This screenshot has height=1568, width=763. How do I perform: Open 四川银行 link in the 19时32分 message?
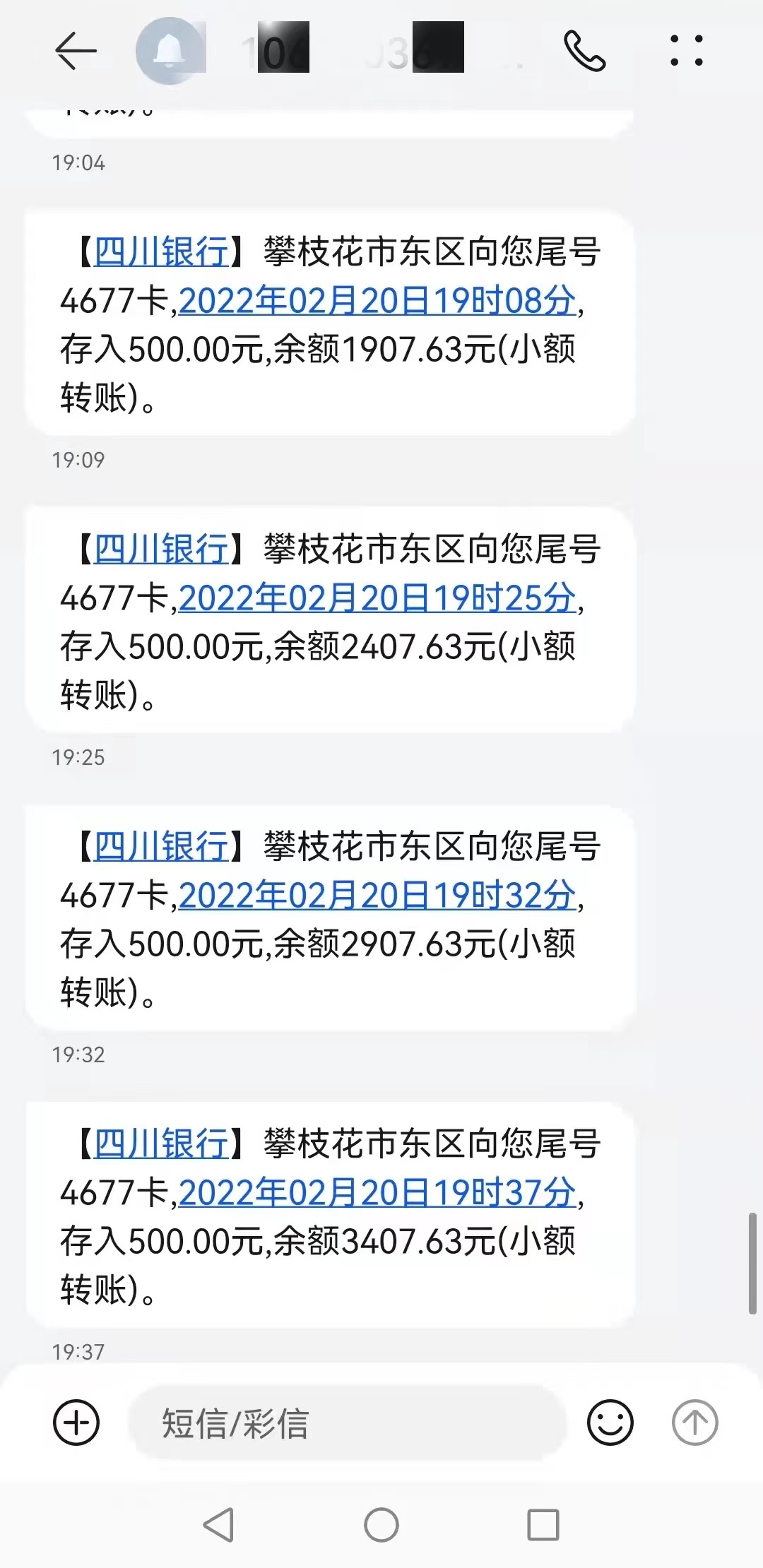(162, 846)
